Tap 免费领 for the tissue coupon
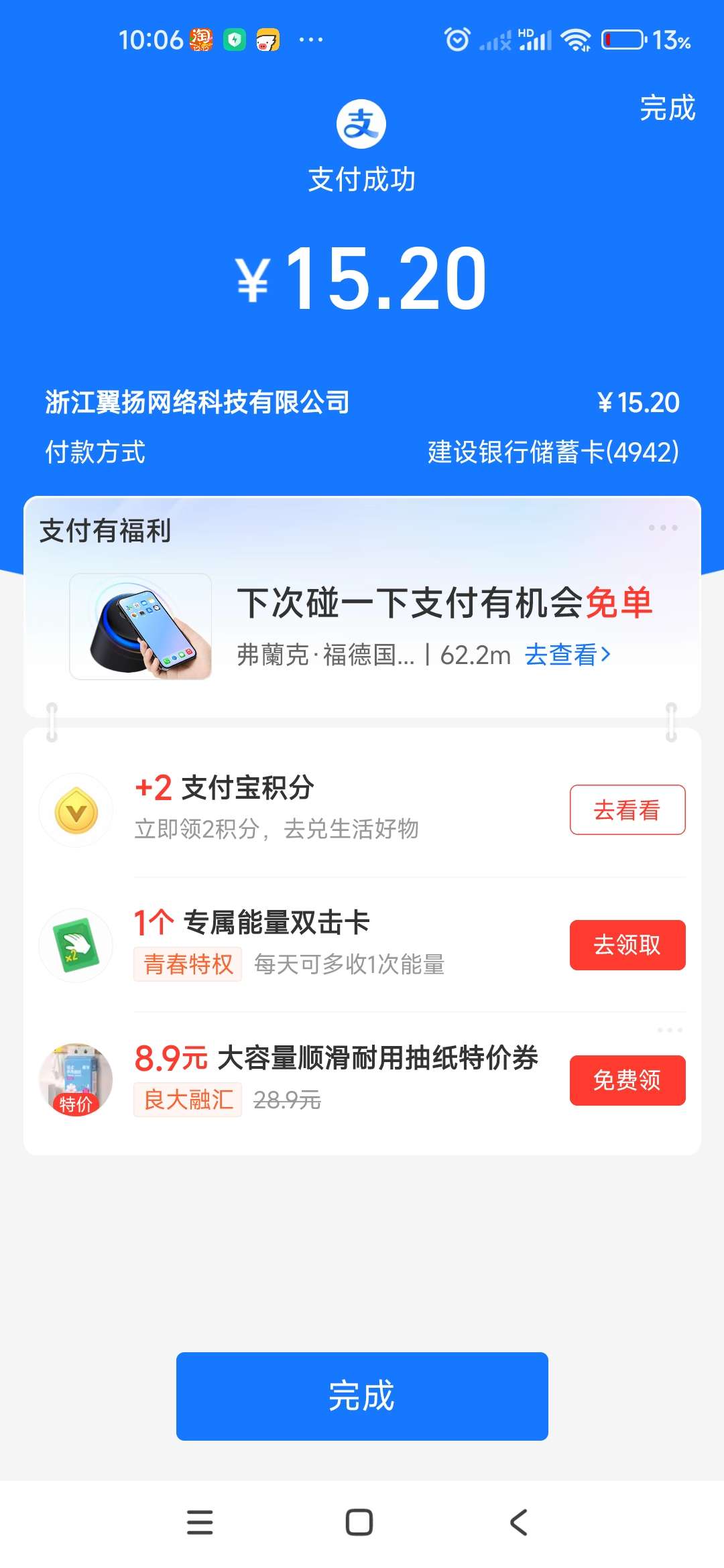This screenshot has width=724, height=1568. click(627, 1080)
